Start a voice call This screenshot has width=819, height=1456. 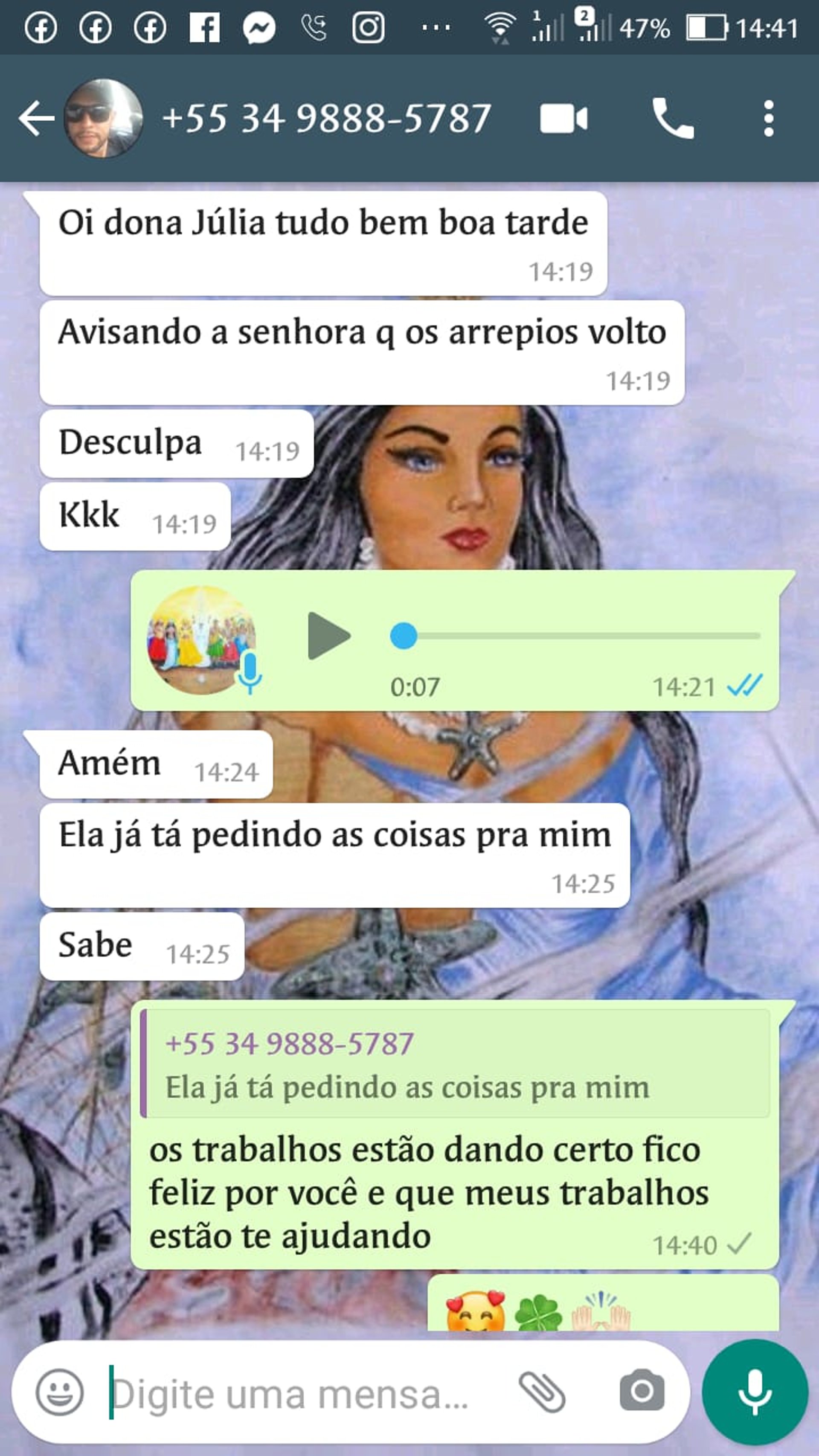[673, 119]
